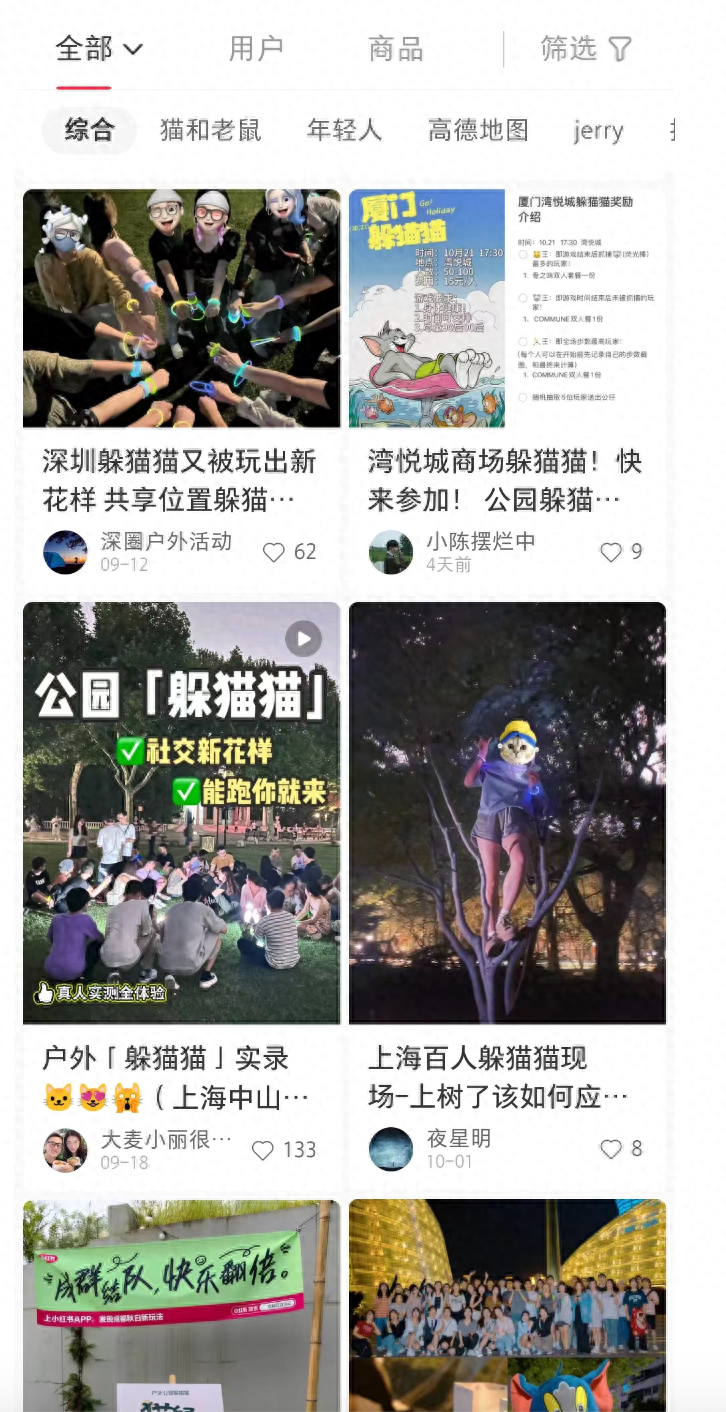Image resolution: width=726 pixels, height=1412 pixels.
Task: Switch to the 商品 tab
Action: (x=396, y=48)
